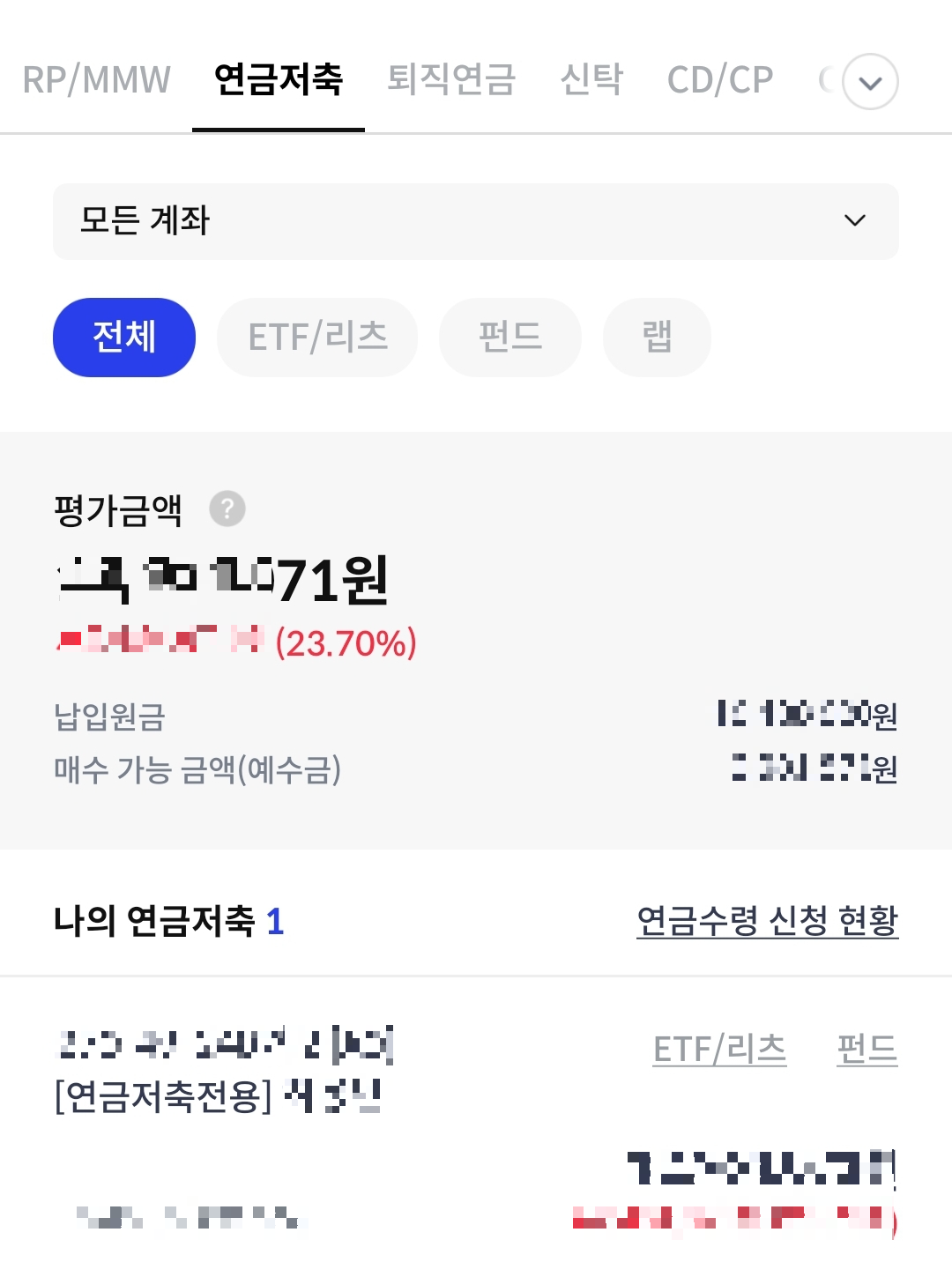Select the 전체 filter chip

tap(123, 337)
